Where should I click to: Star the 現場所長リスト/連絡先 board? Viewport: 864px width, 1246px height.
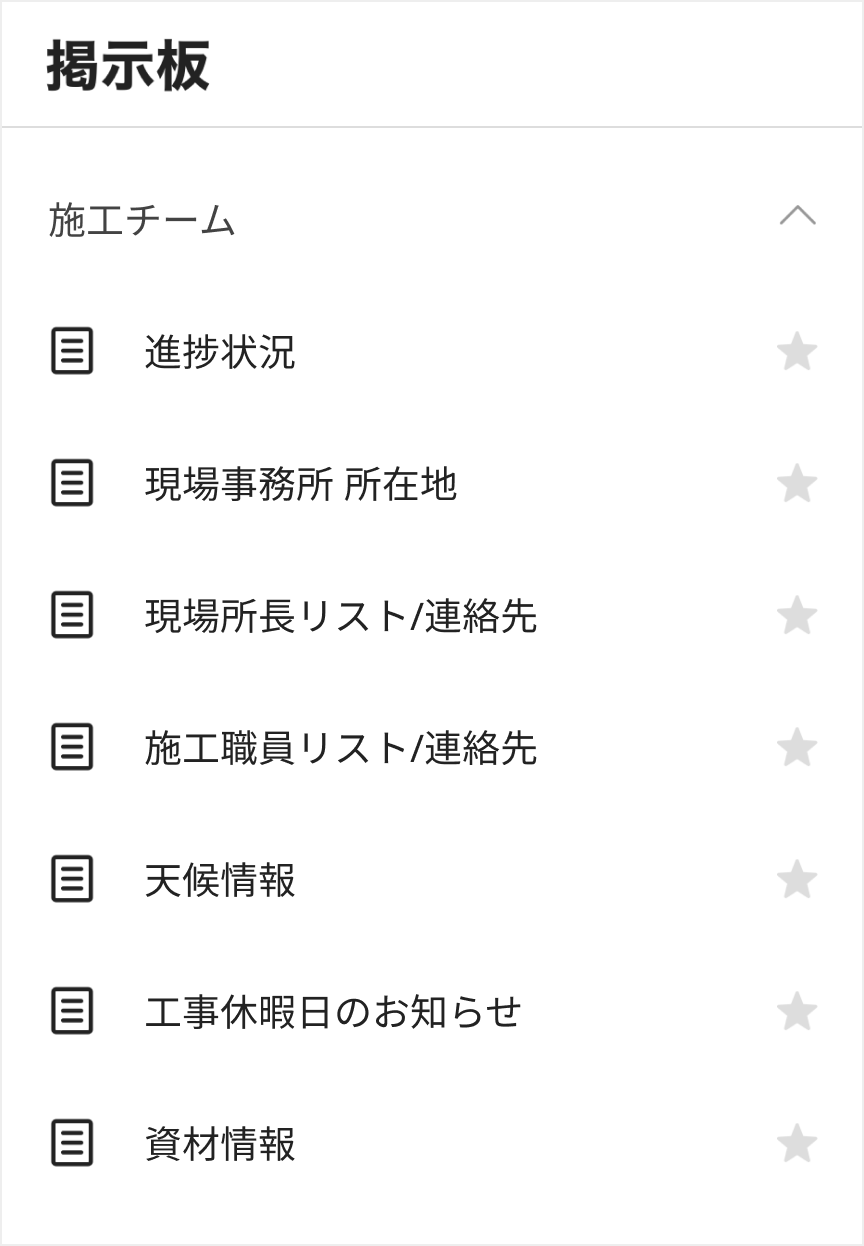click(x=797, y=616)
